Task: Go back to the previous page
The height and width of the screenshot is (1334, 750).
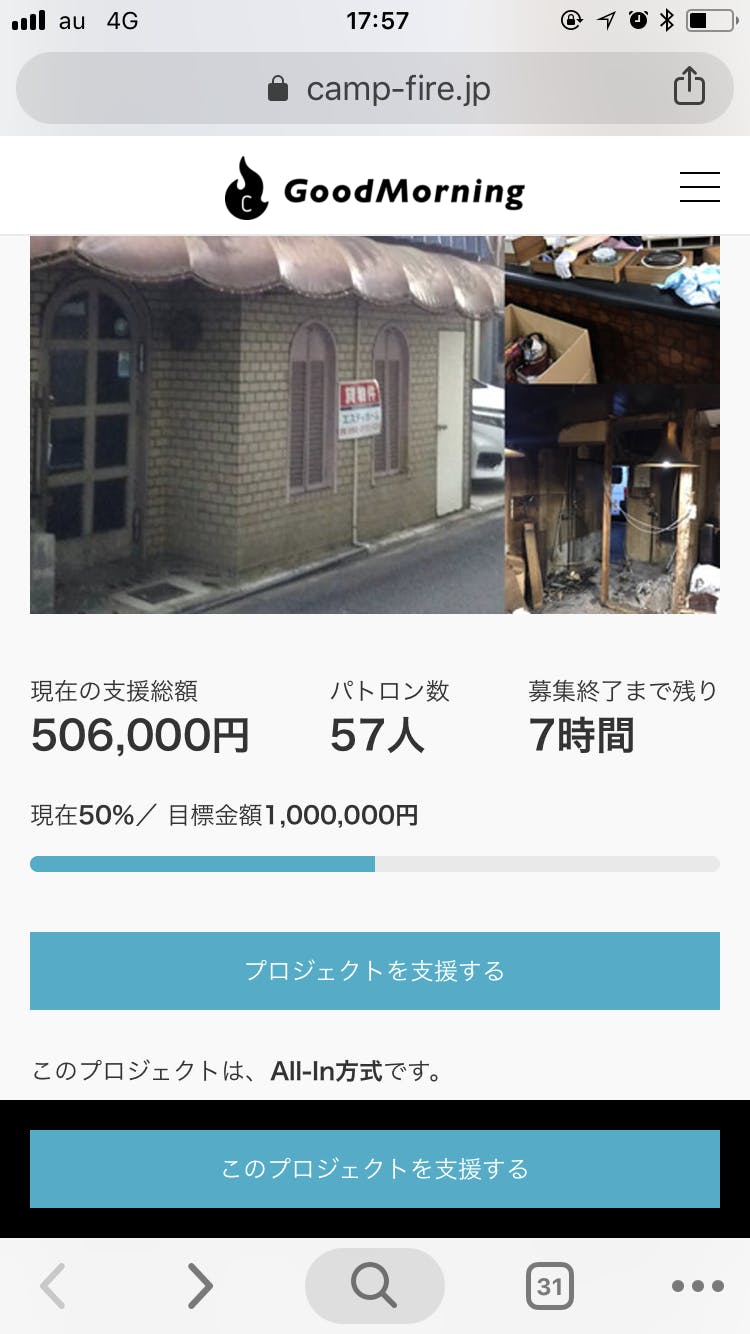Action: coord(54,1286)
